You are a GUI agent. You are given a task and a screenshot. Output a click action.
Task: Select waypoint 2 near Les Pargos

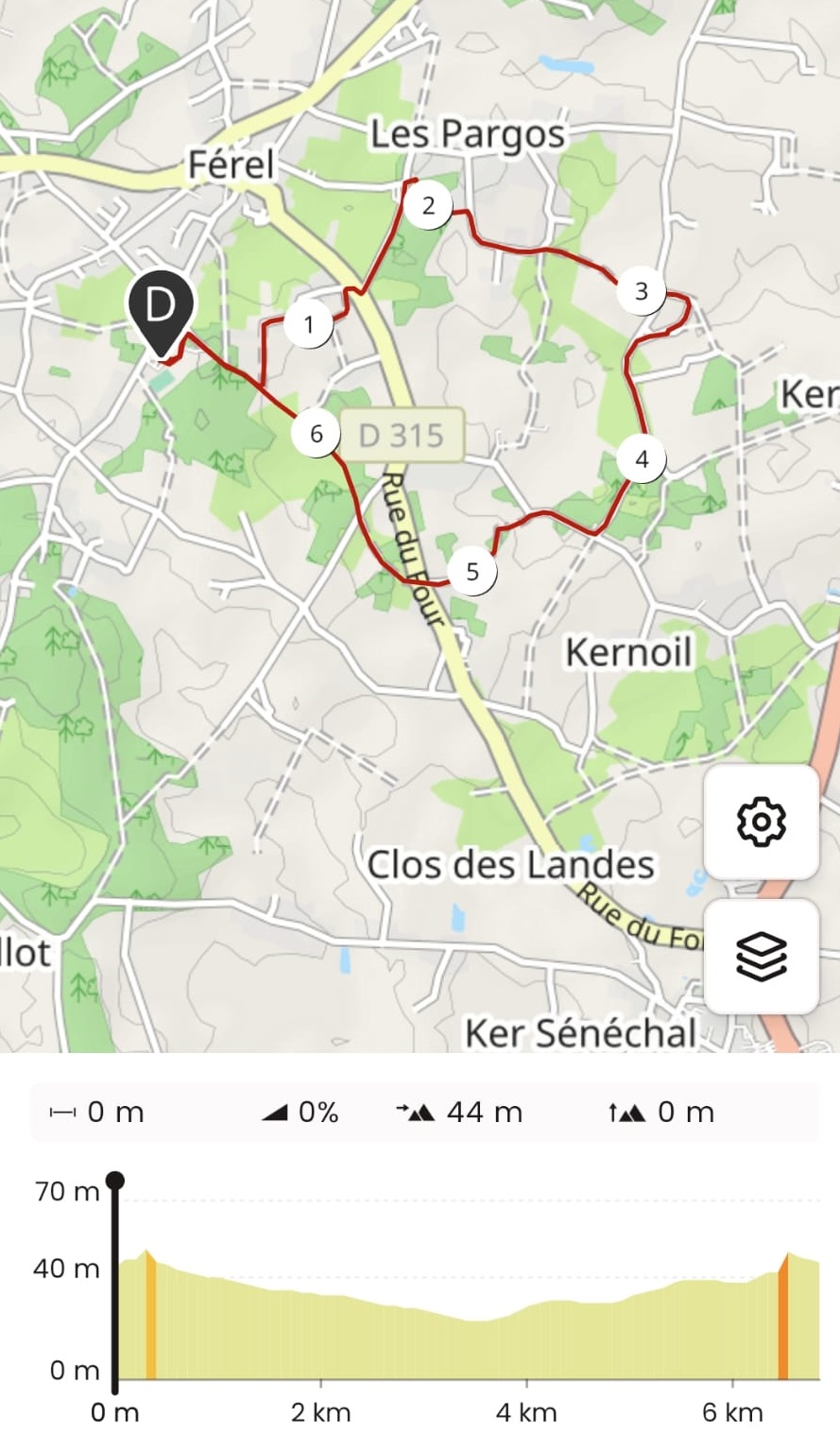pos(428,204)
